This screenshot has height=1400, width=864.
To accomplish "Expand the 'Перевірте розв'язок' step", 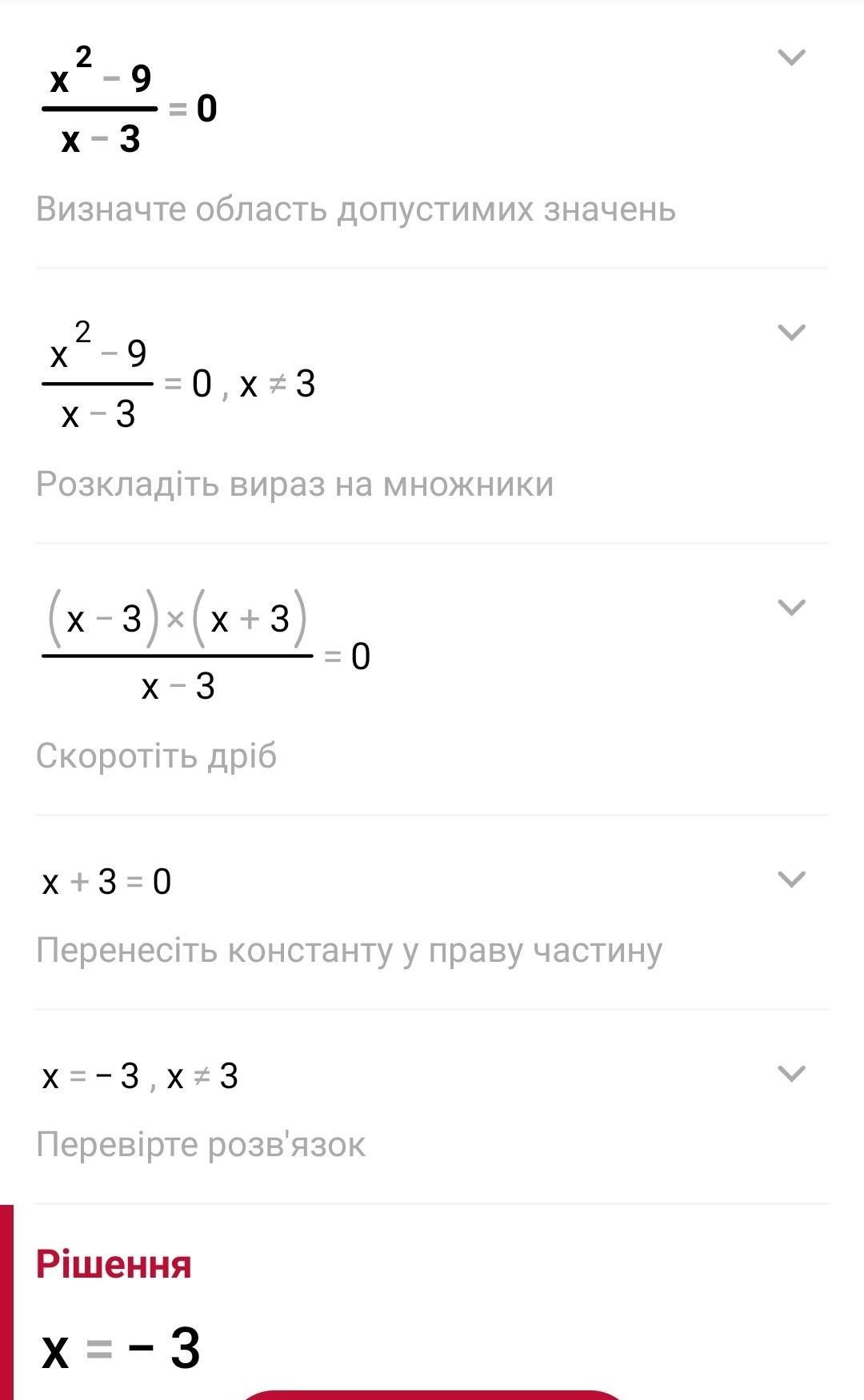I will 791,1073.
